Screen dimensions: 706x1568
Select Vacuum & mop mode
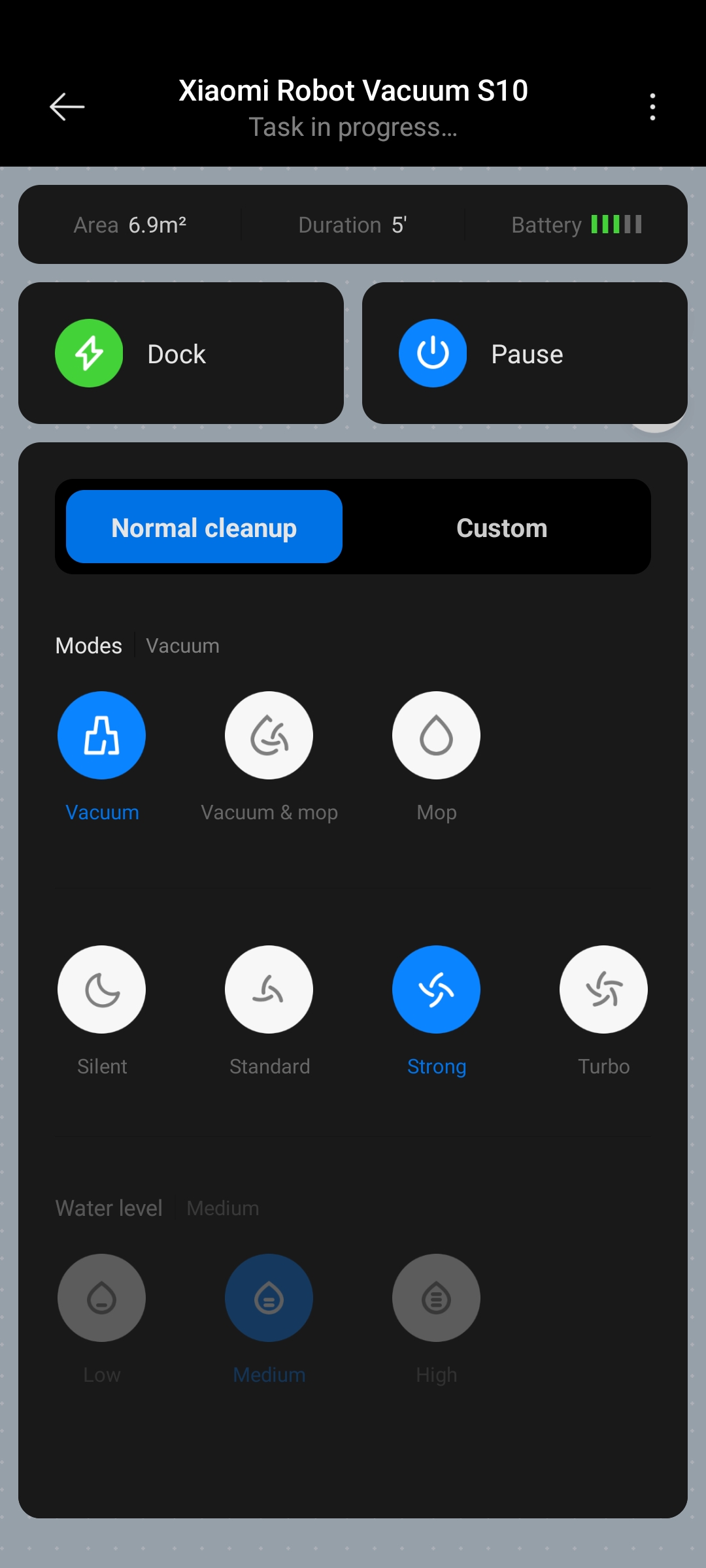pyautogui.click(x=269, y=735)
